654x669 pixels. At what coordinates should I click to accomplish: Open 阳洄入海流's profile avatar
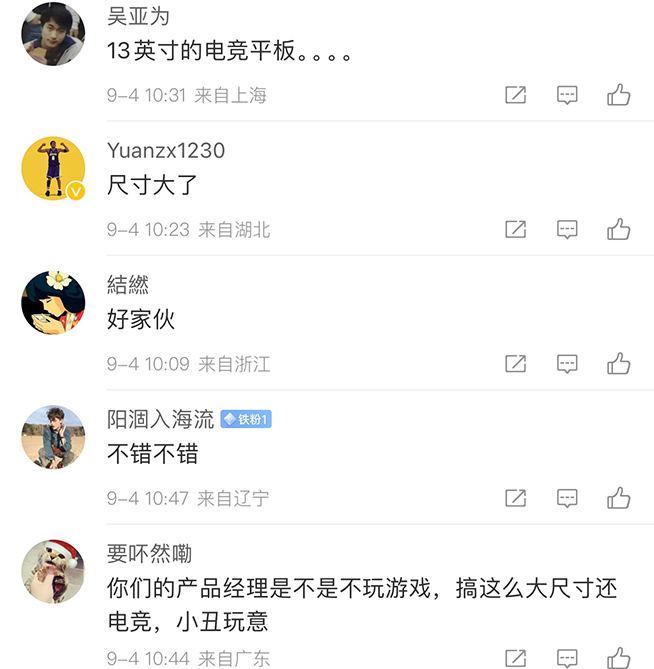tap(53, 437)
